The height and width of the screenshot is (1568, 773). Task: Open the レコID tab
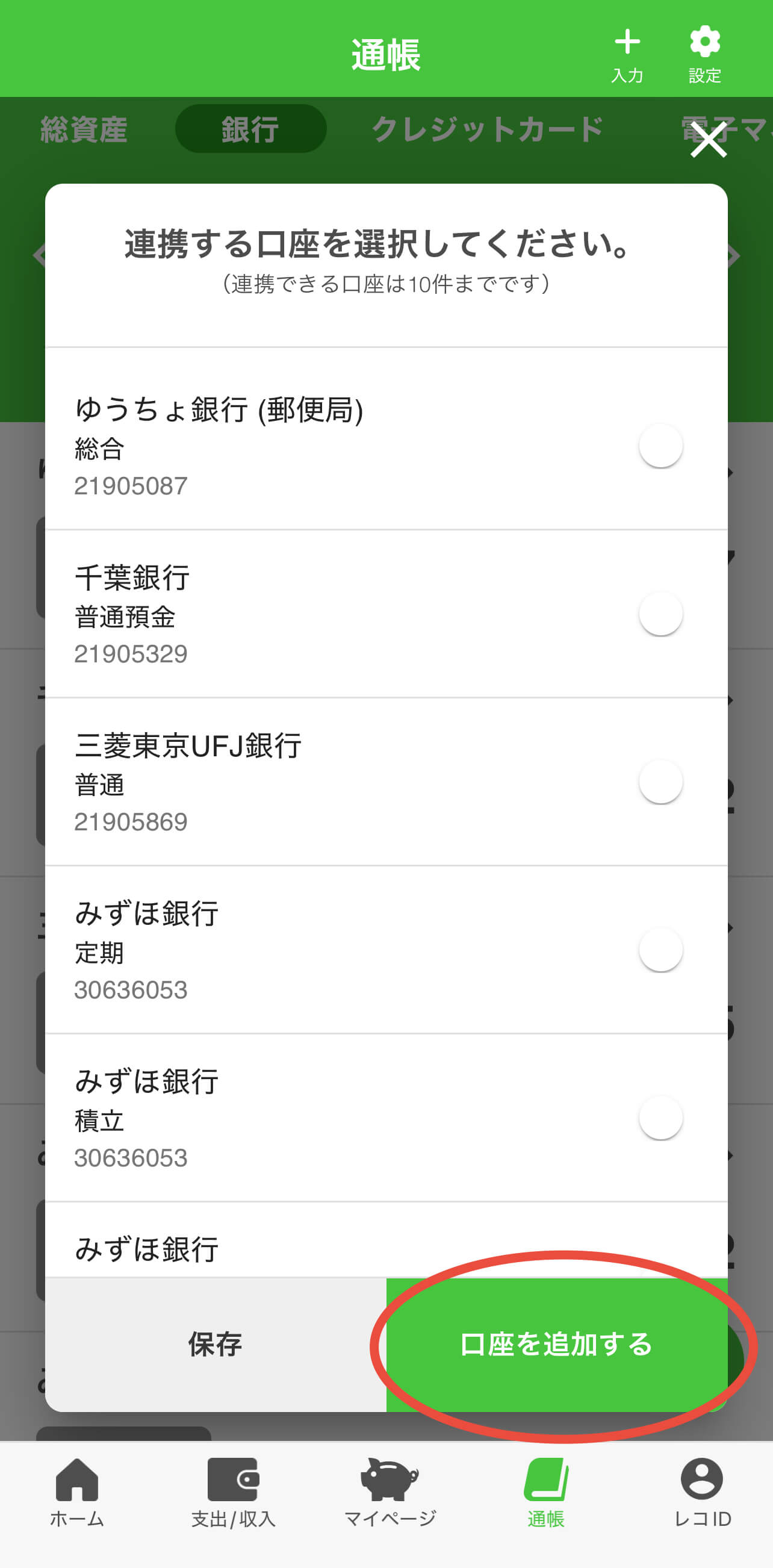point(702,1493)
